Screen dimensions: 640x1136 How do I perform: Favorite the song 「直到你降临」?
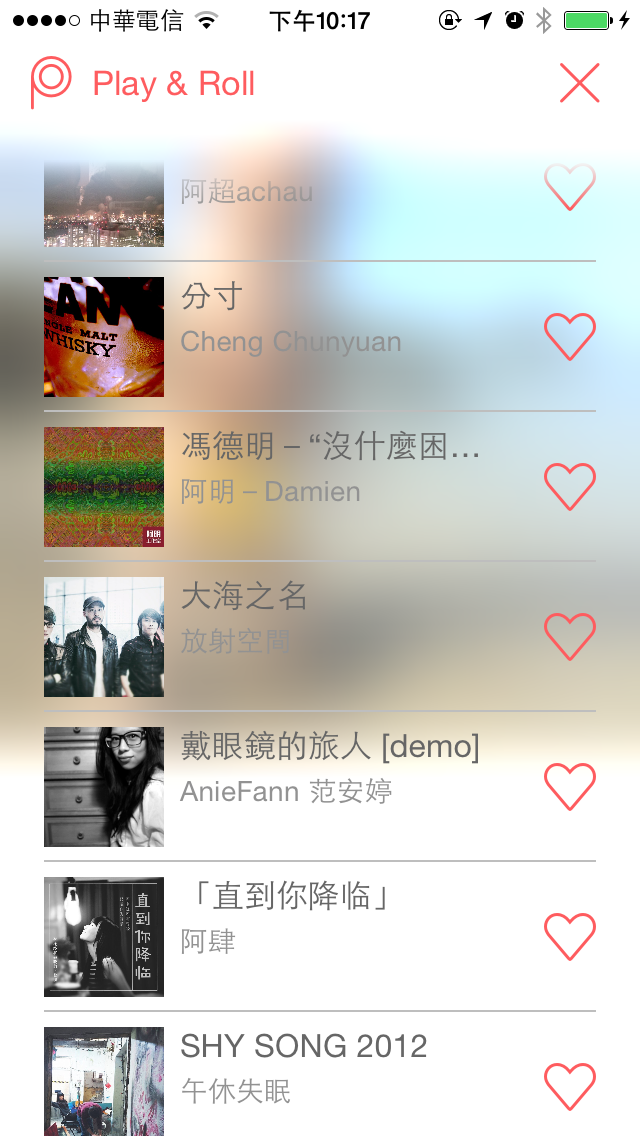(569, 936)
